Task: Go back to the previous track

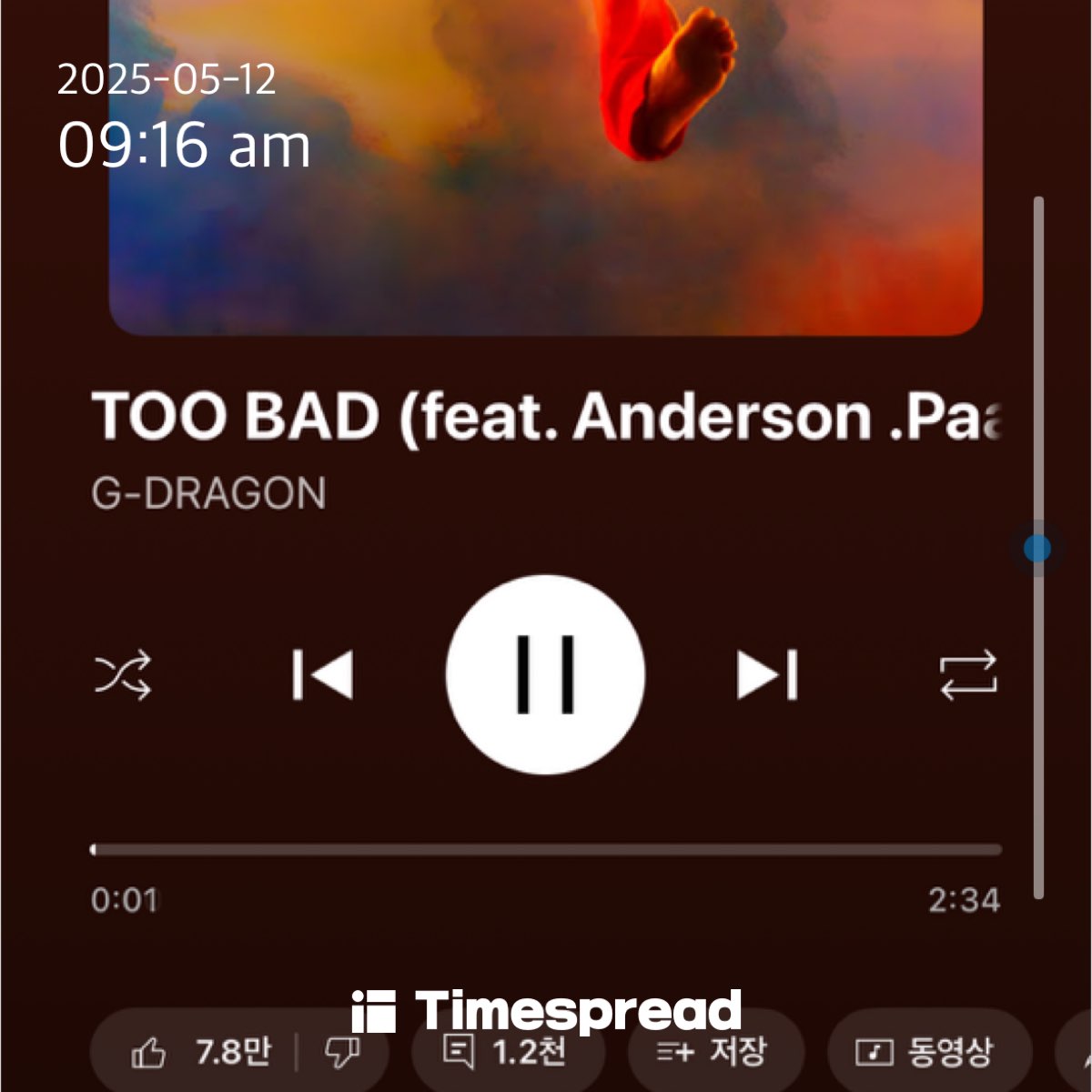Action: [x=322, y=675]
